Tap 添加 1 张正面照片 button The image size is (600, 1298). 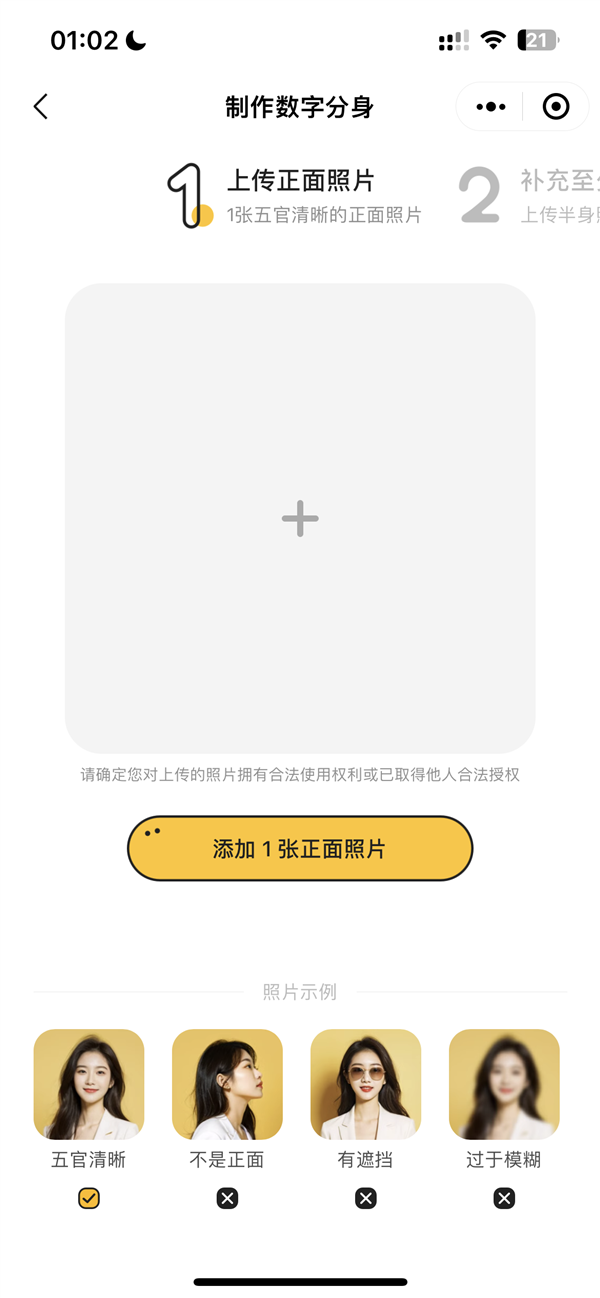(300, 849)
